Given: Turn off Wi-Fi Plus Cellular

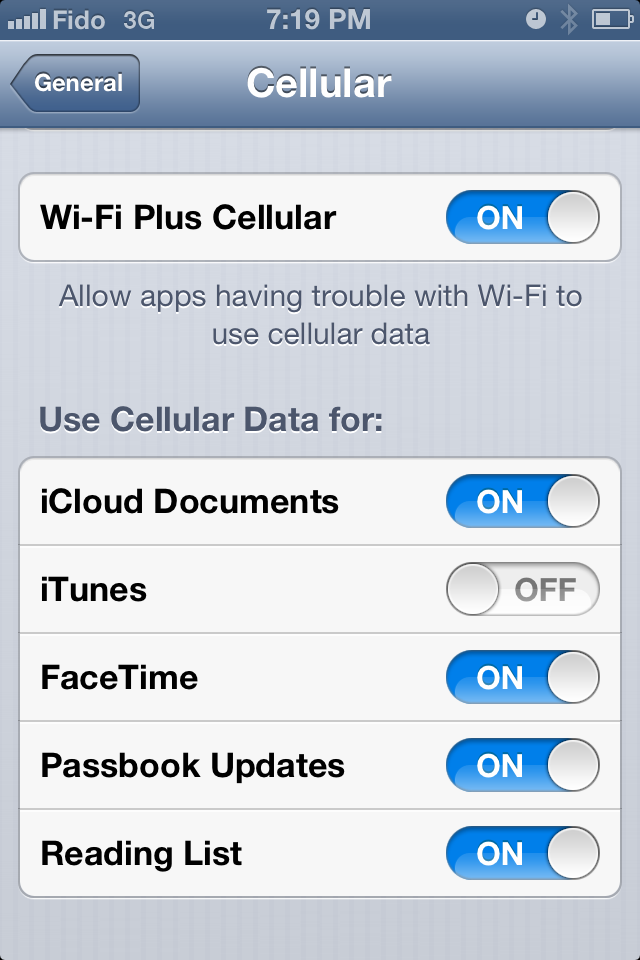Looking at the screenshot, I should pos(522,218).
